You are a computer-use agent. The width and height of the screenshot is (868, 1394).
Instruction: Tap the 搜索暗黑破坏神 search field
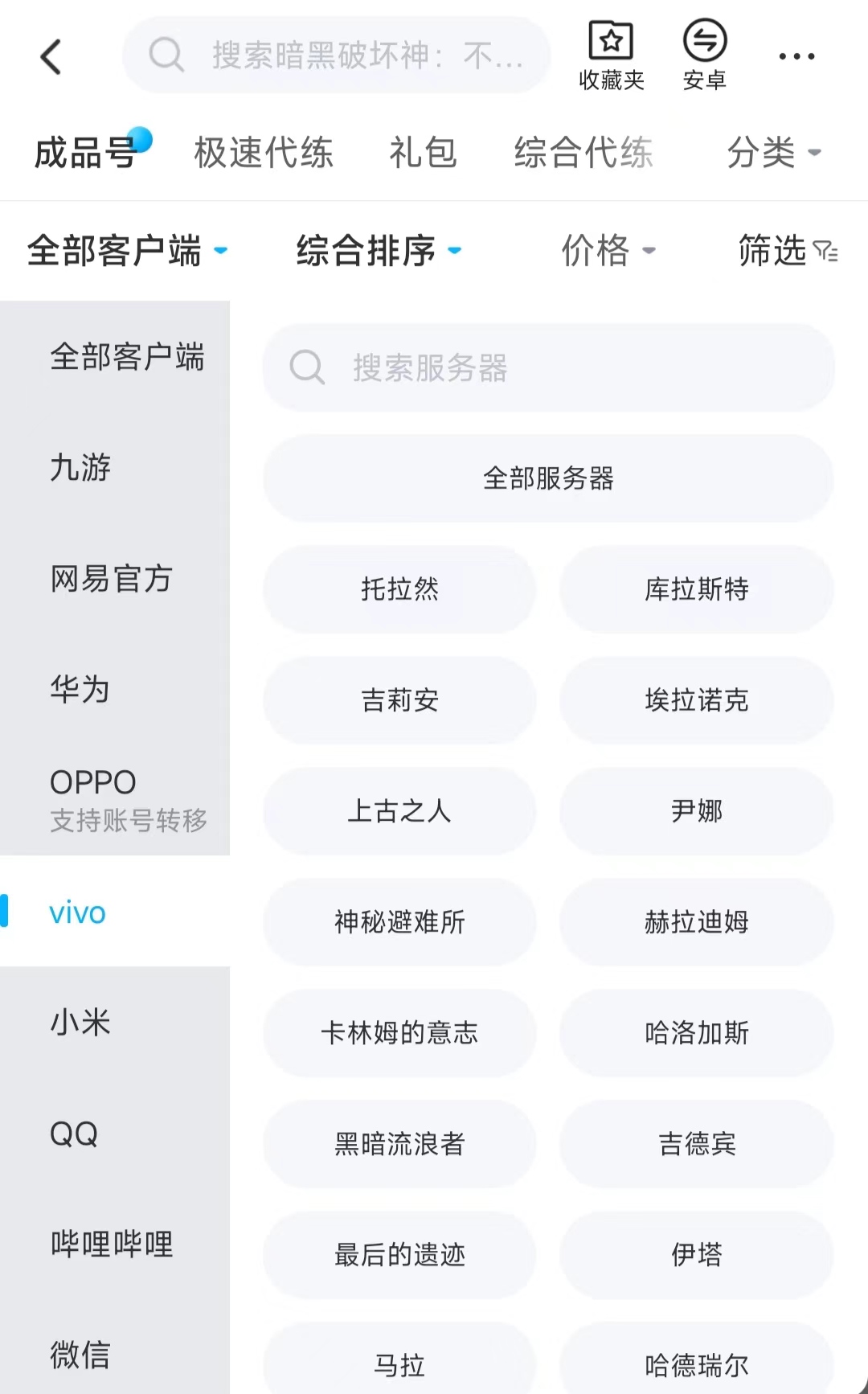(x=338, y=55)
